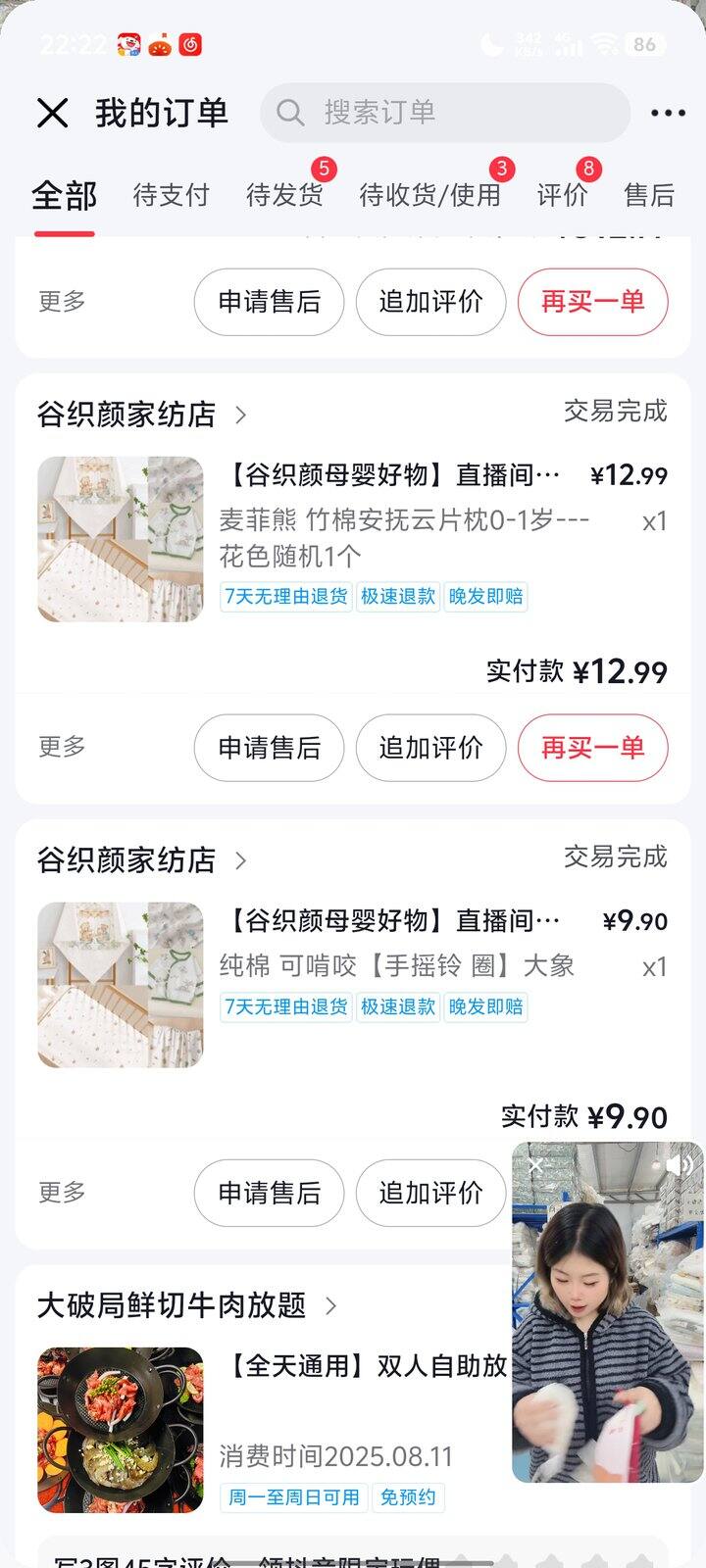Tap 更多 on the ¥12.99 pillow order

[62, 747]
